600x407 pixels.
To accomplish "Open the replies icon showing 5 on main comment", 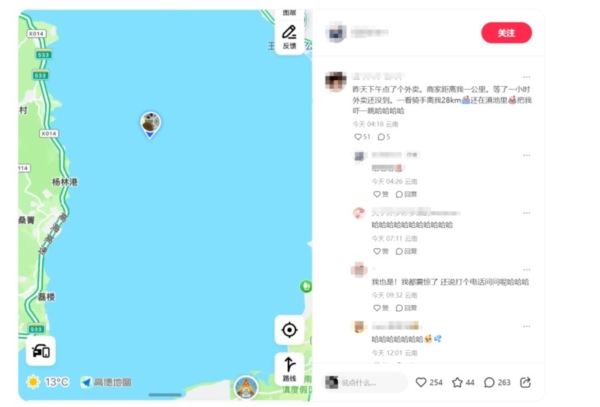I will [379, 136].
